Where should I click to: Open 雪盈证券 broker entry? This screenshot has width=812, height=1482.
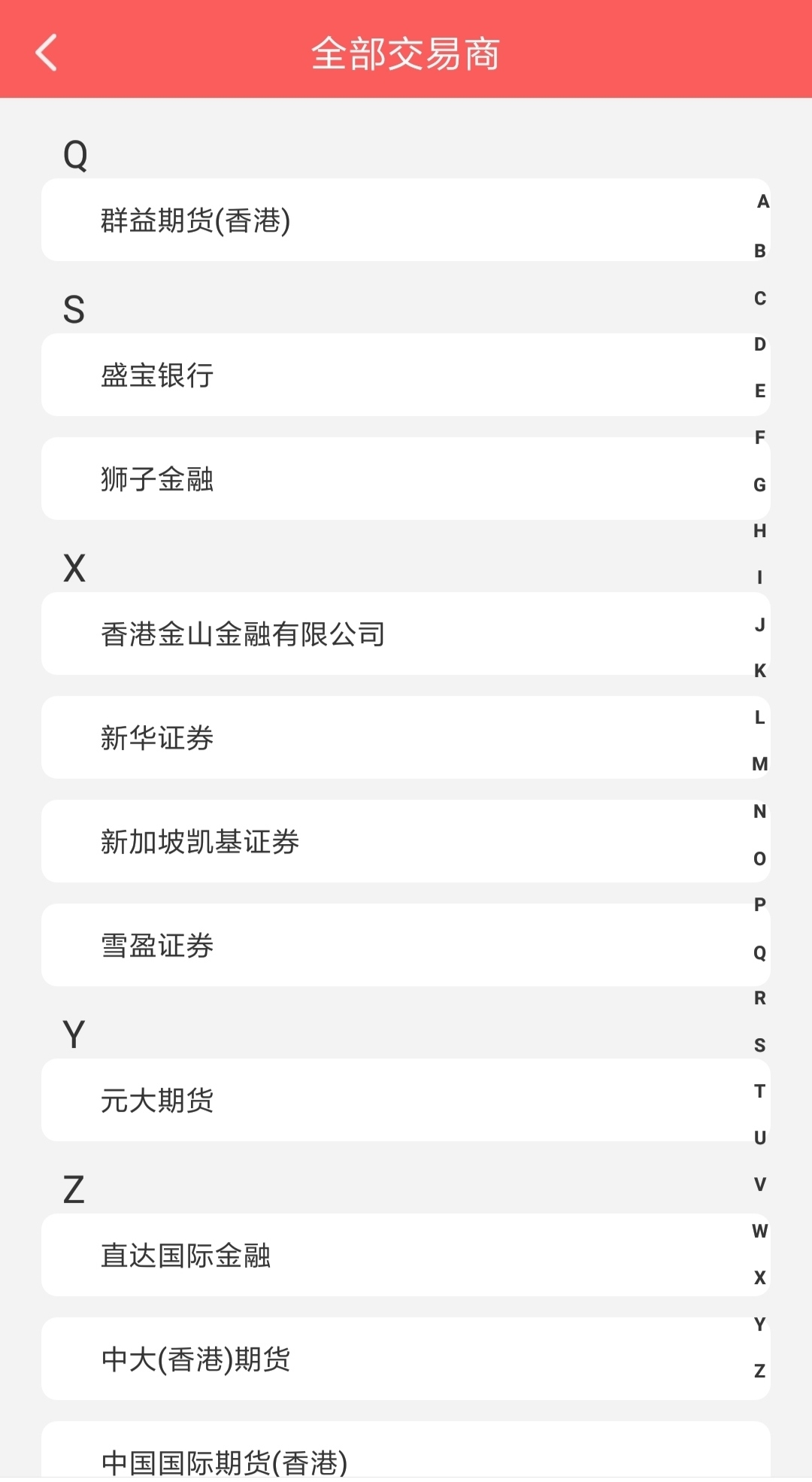(406, 945)
